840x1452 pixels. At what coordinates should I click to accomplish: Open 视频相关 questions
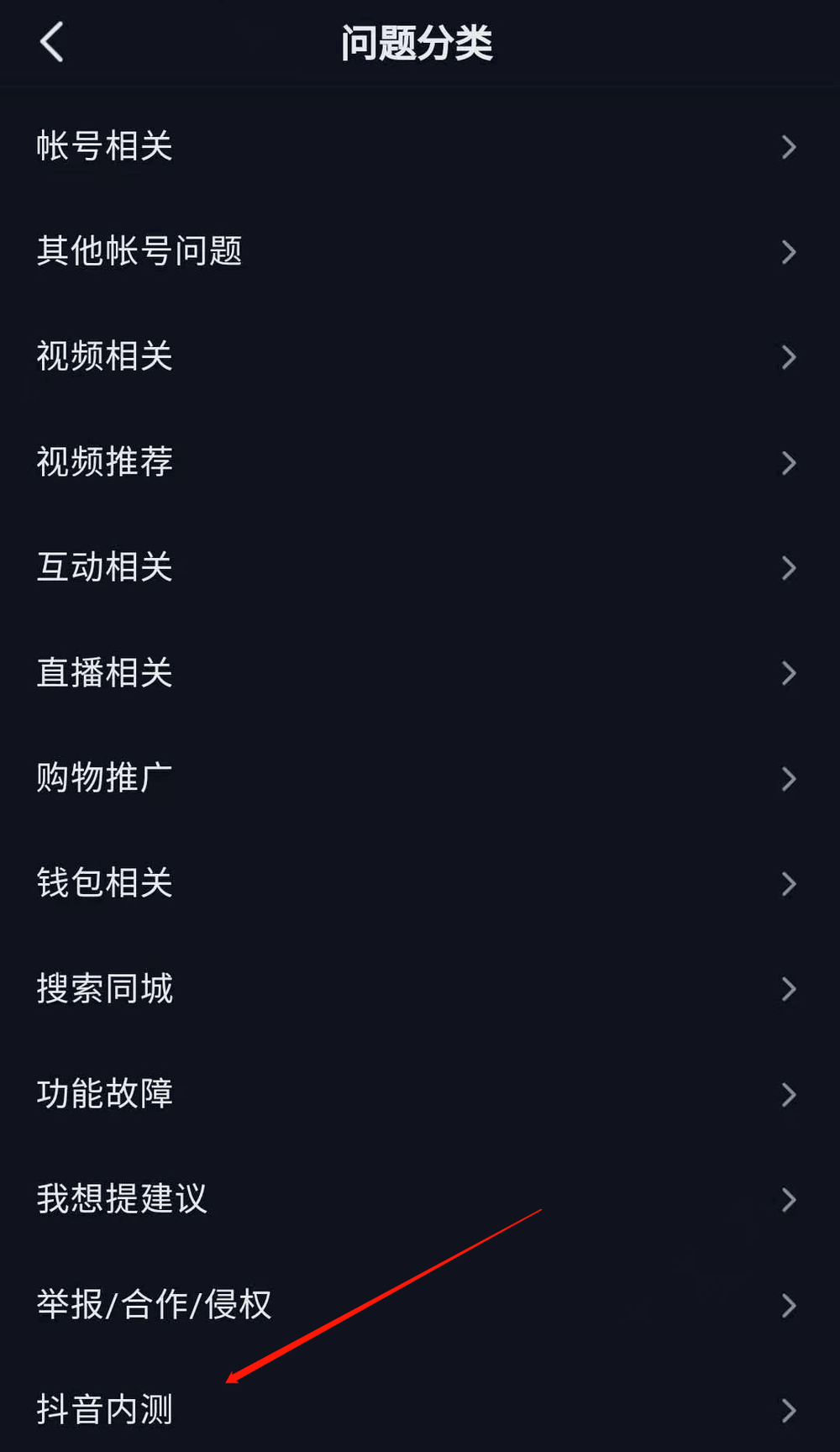105,356
